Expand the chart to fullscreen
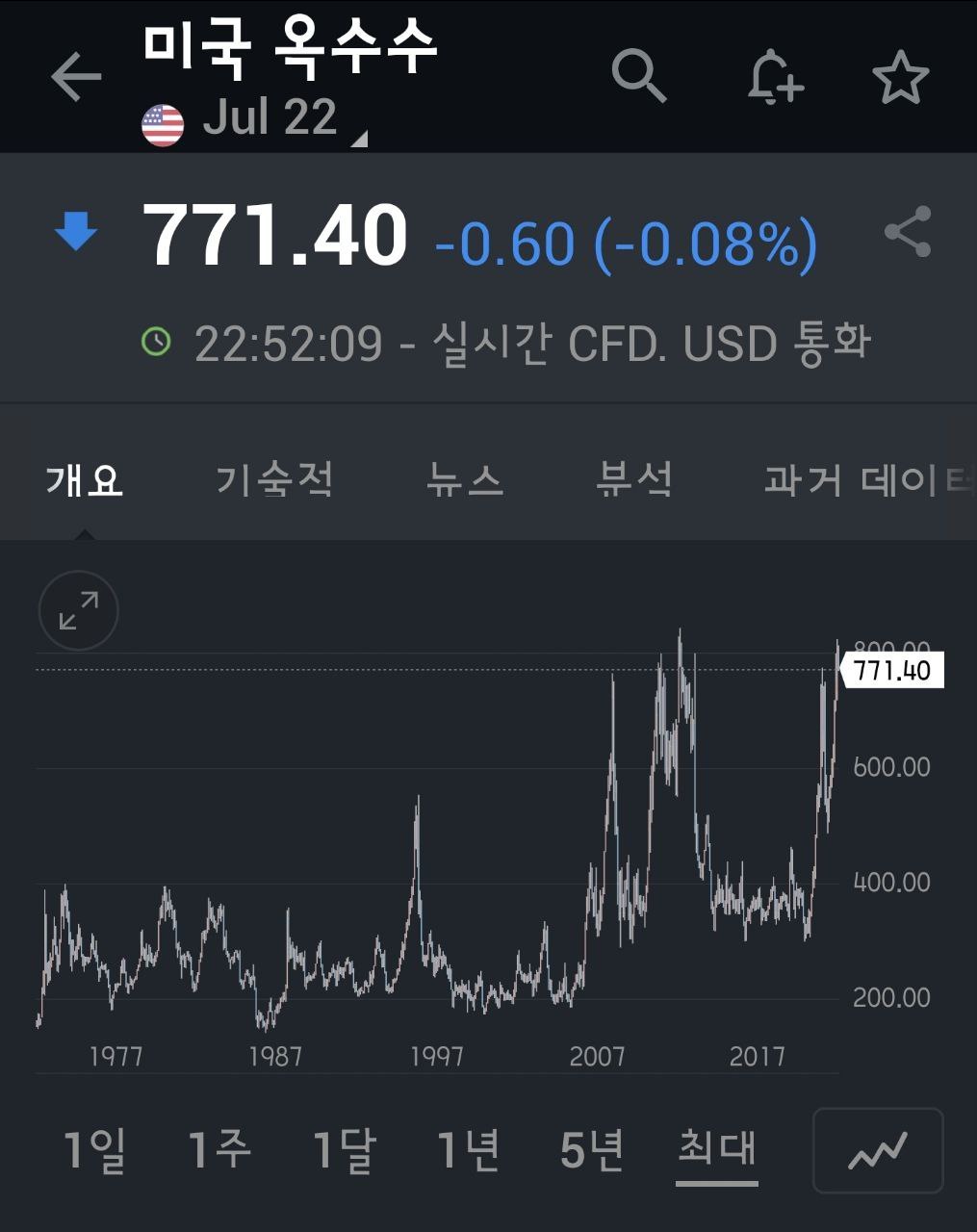977x1232 pixels. pos(79,610)
